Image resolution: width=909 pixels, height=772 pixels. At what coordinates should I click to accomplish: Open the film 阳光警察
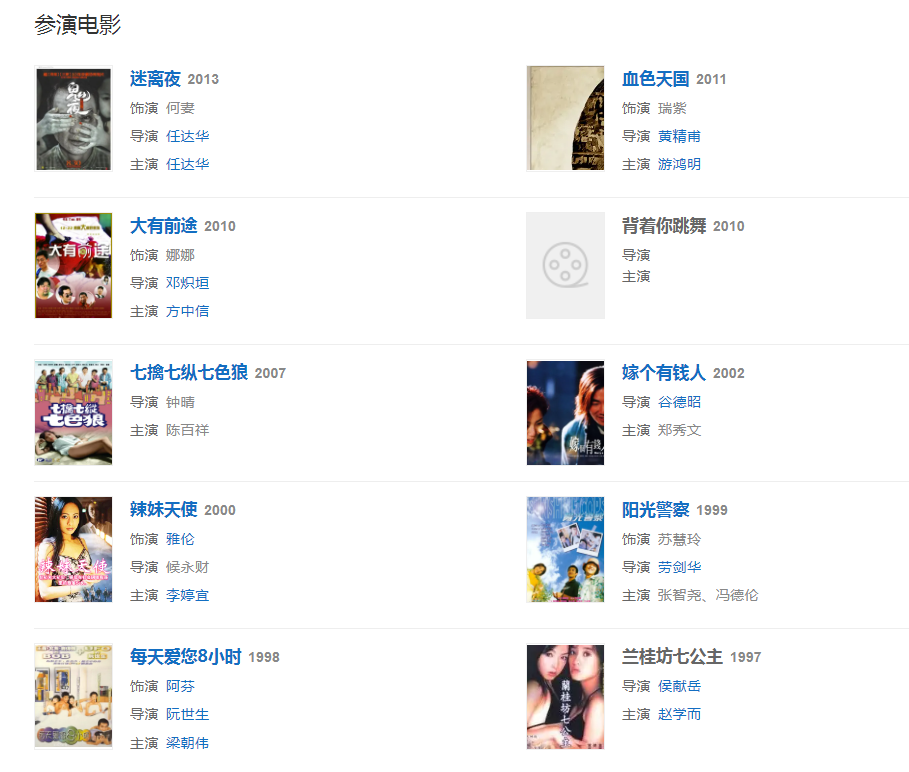point(655,510)
